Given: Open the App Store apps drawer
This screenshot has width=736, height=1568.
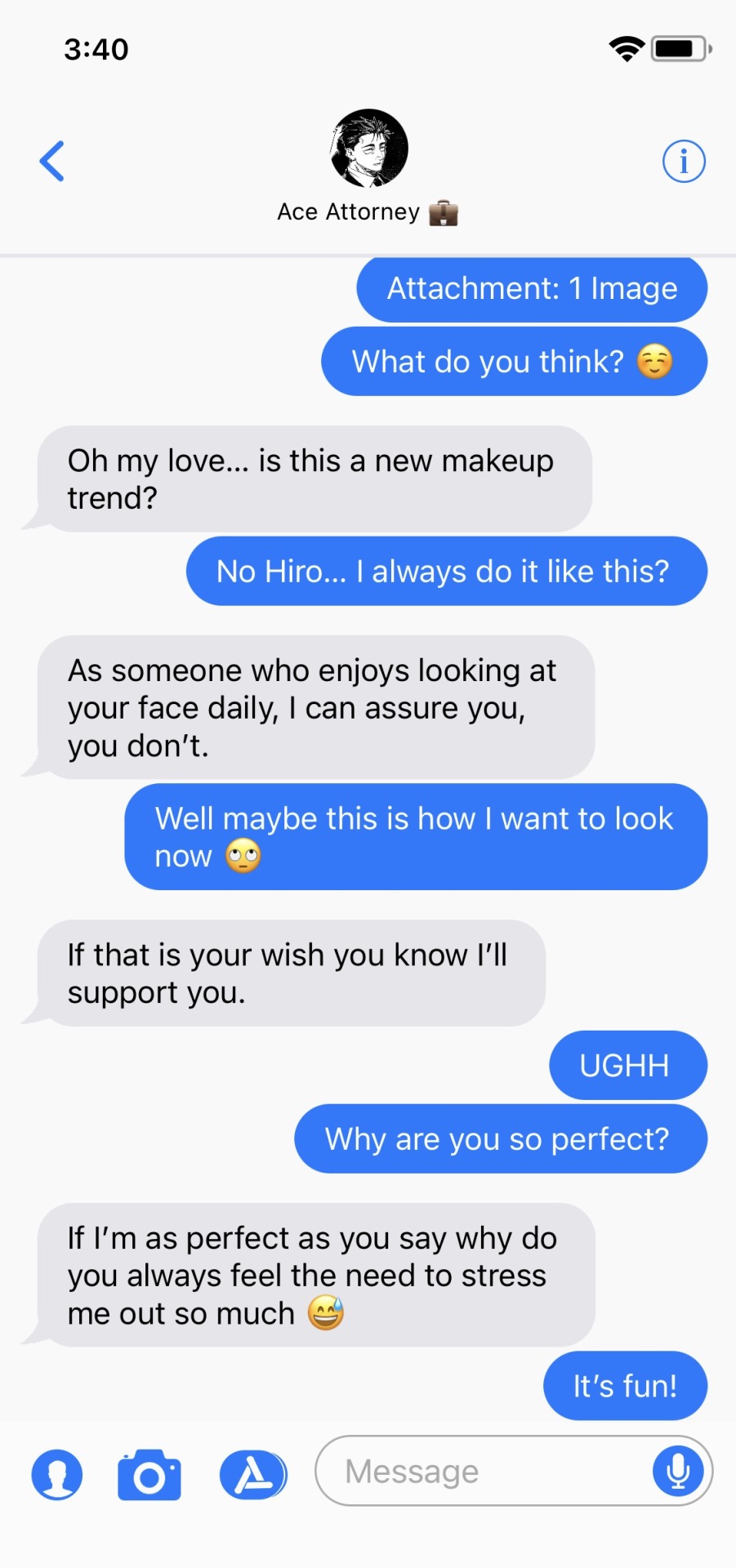Looking at the screenshot, I should (253, 1474).
